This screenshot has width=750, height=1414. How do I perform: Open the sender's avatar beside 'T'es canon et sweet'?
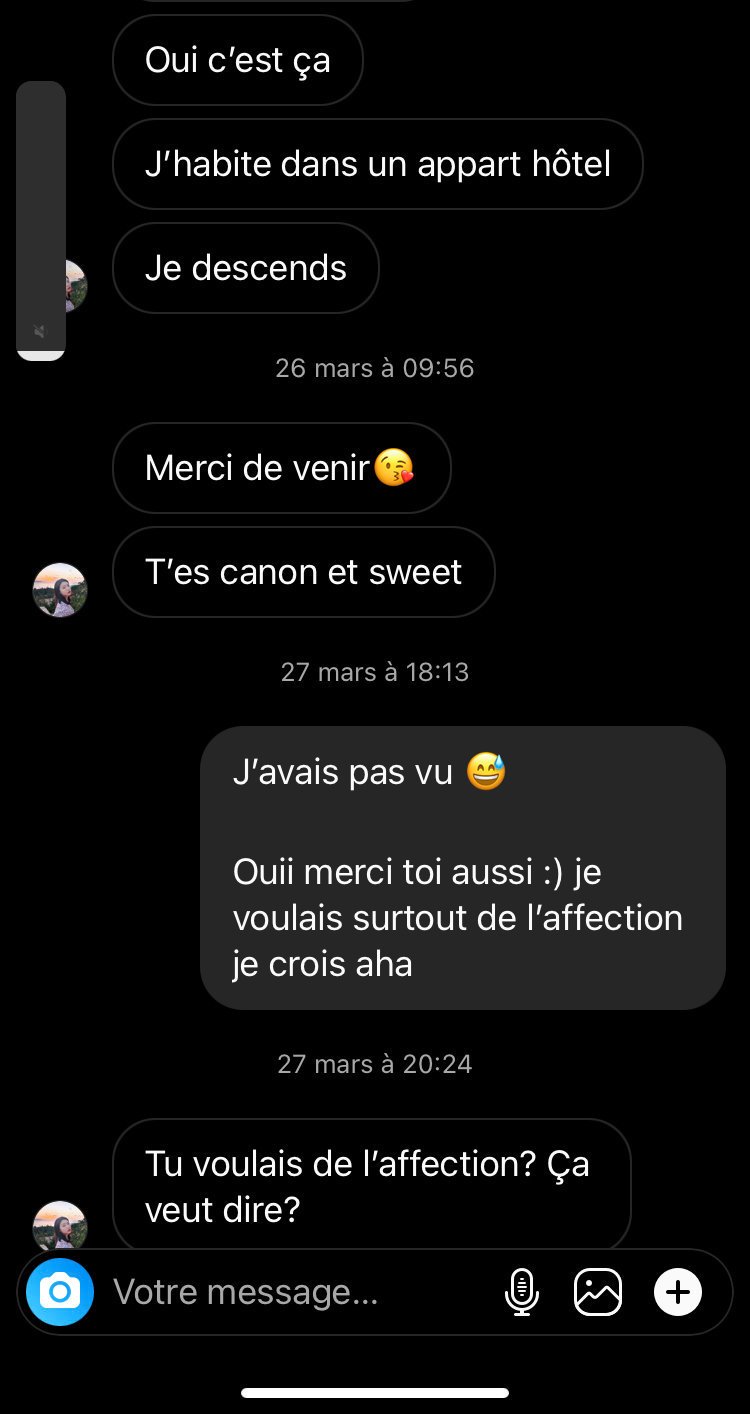[x=60, y=589]
